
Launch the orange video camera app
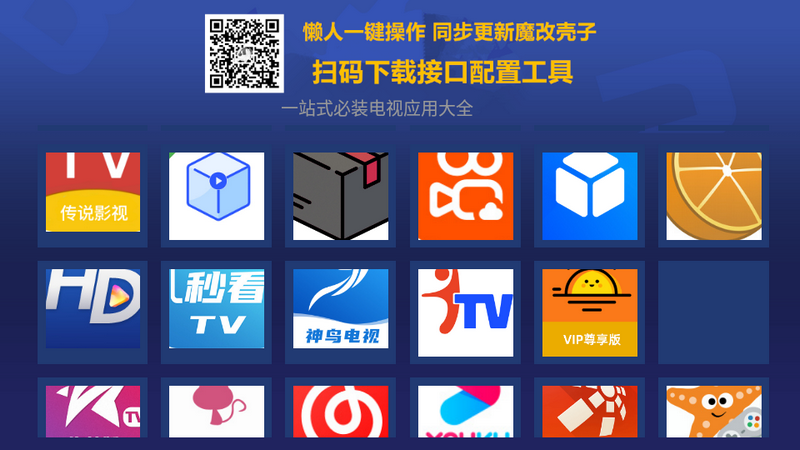(x=465, y=195)
